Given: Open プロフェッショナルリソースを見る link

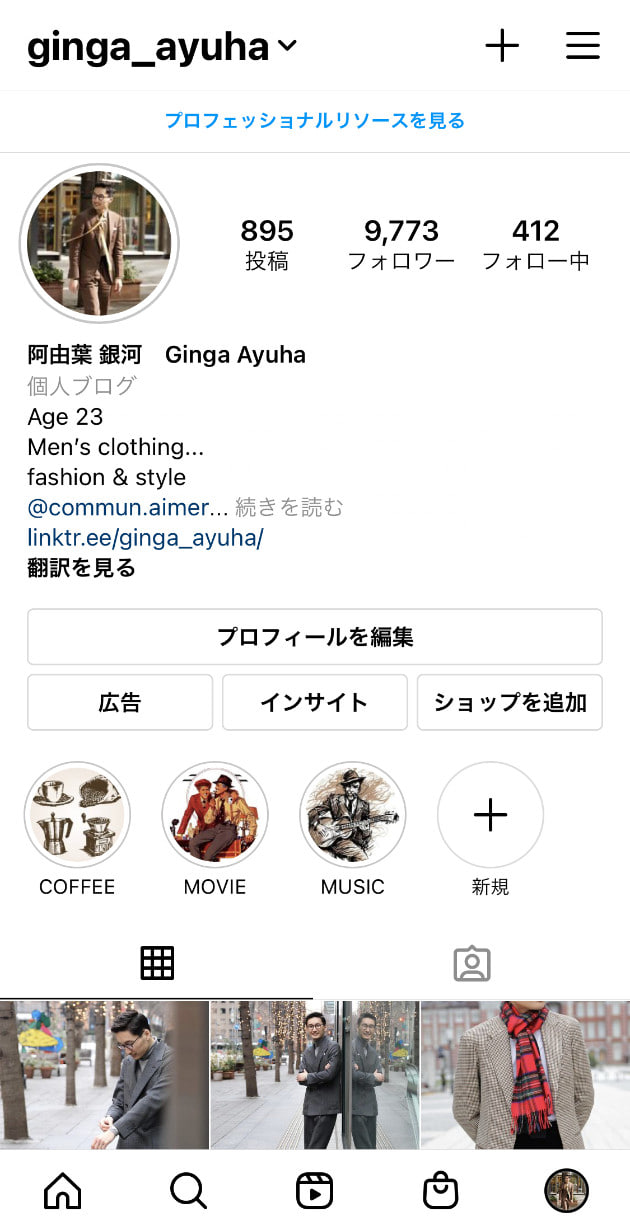Looking at the screenshot, I should tap(315, 121).
